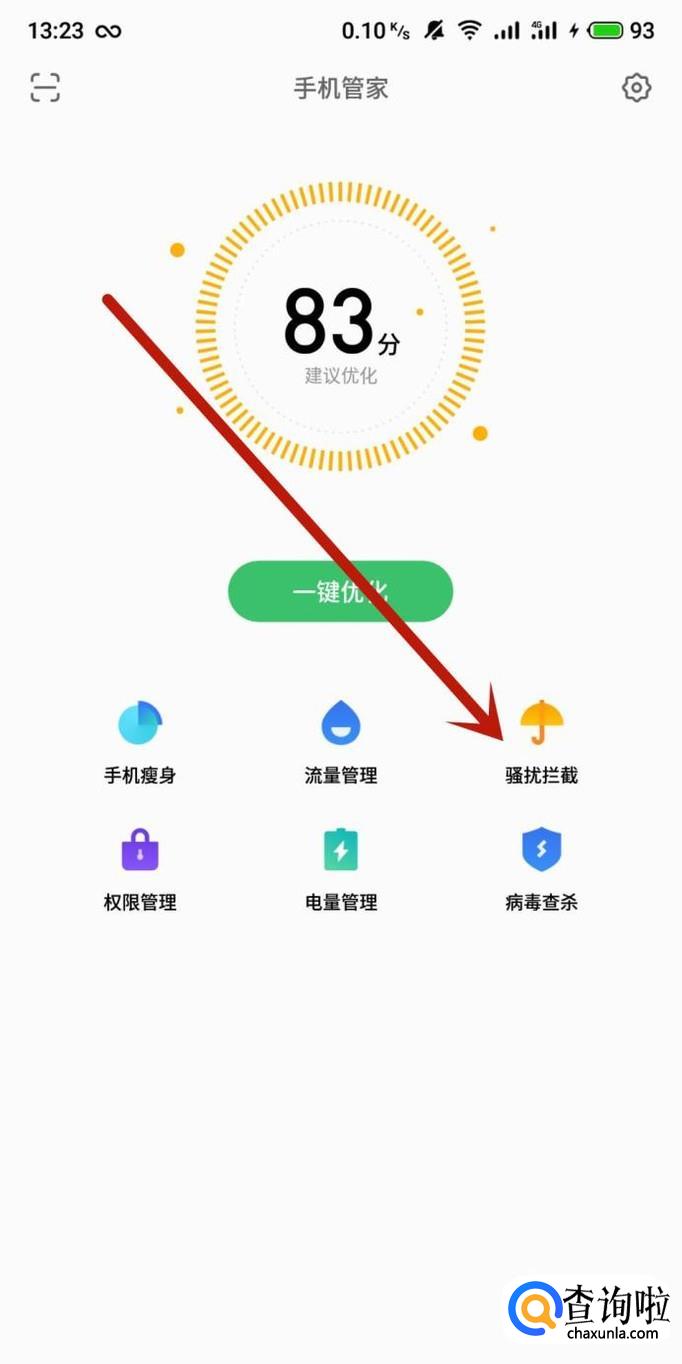This screenshot has height=1364, width=682.
Task: Open 手机瘦身 phone cleanup
Action: (140, 741)
